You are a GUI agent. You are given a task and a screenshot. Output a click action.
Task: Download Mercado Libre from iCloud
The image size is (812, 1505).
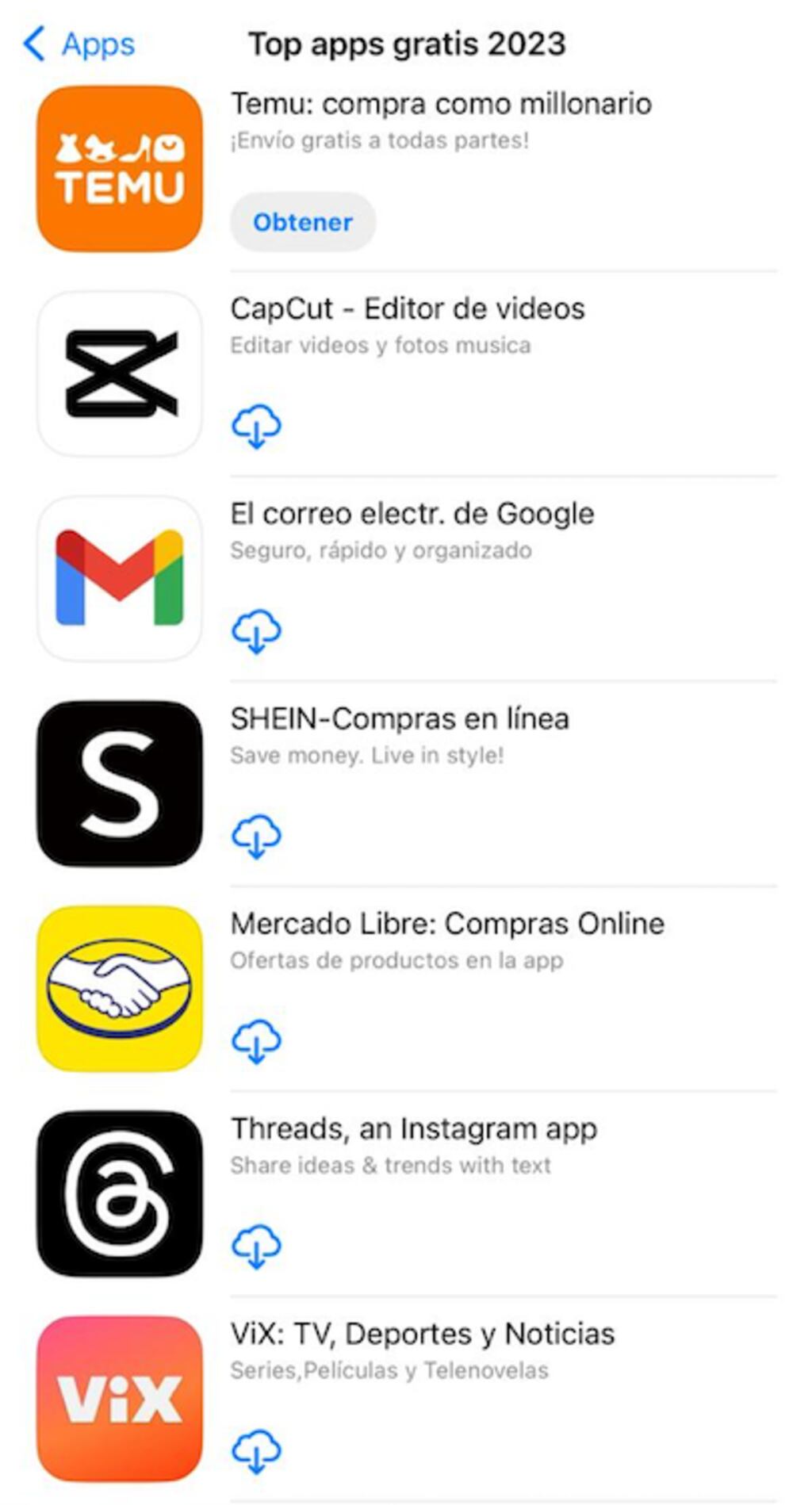tap(255, 1041)
